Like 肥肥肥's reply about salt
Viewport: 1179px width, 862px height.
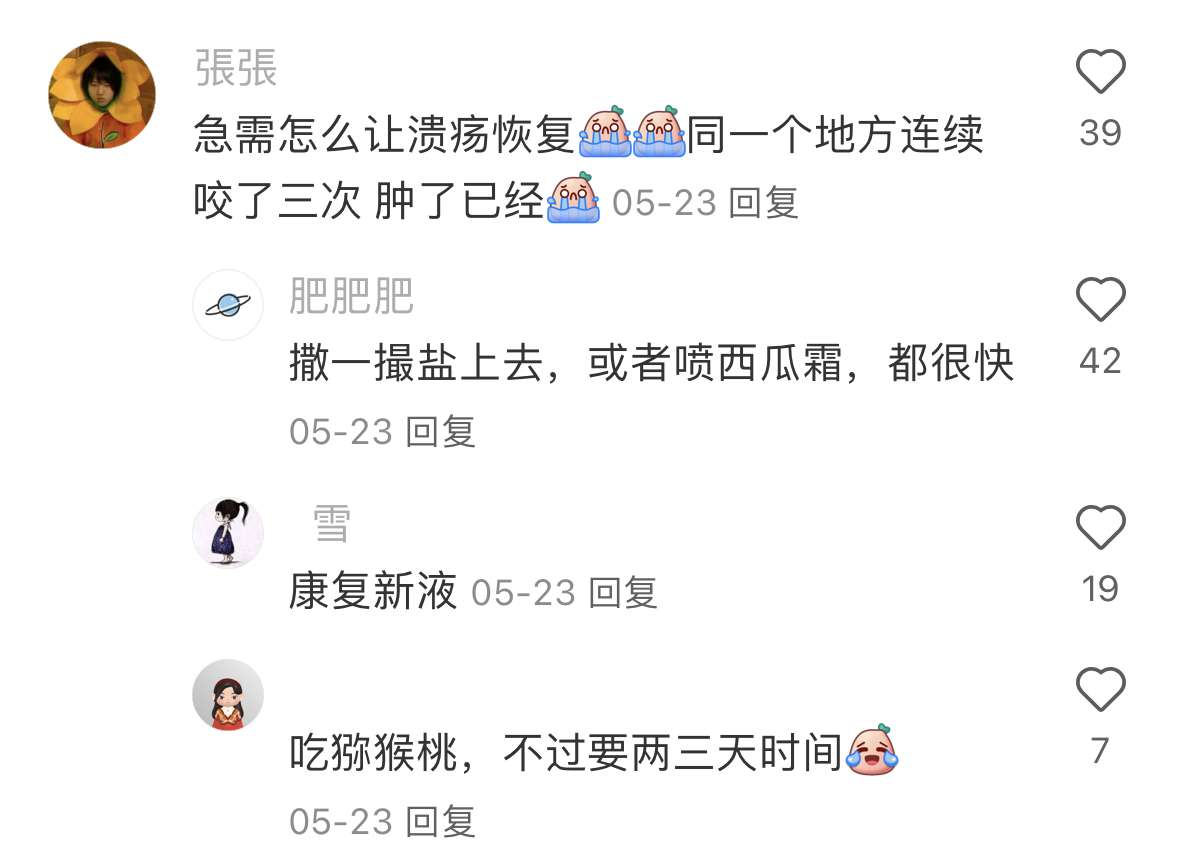[1100, 300]
